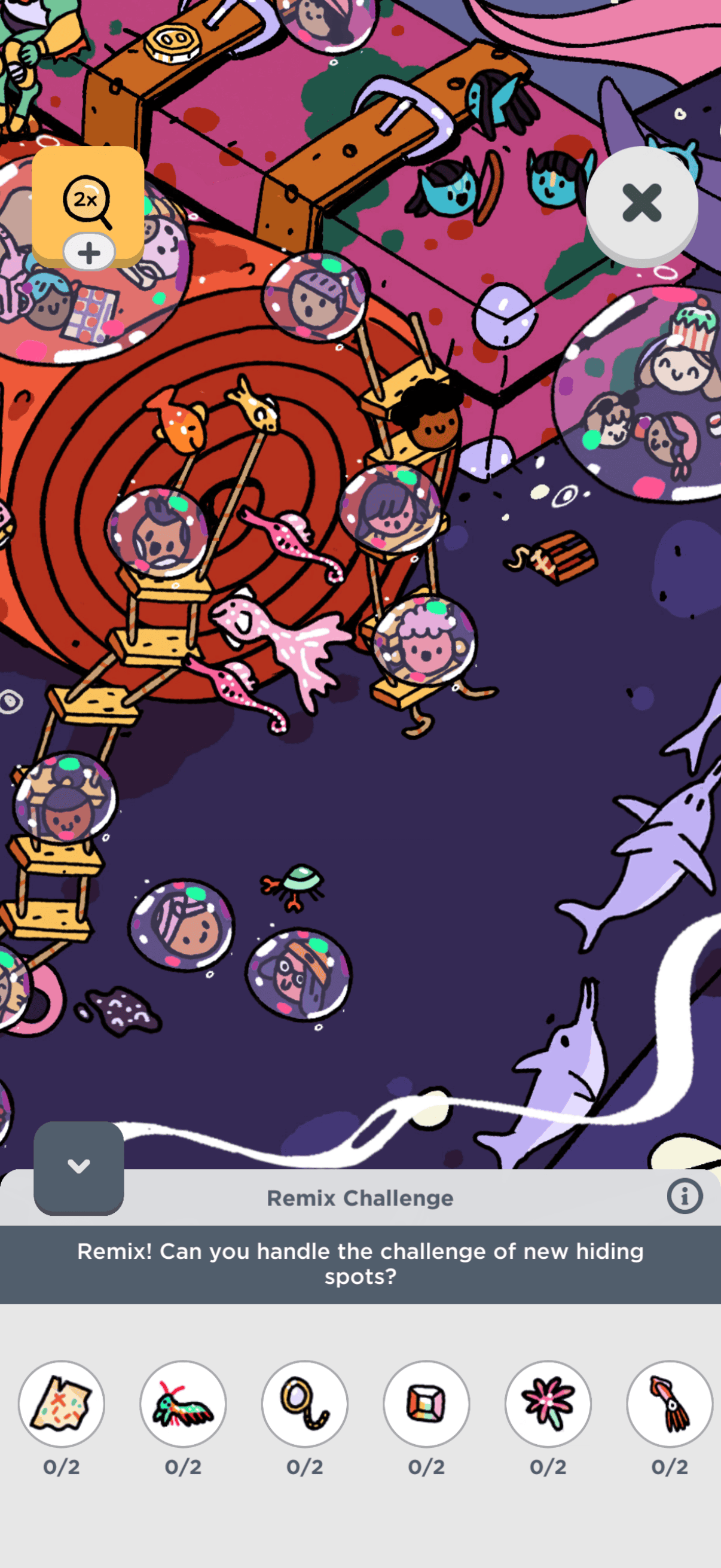Select the shrimp target item
Viewport: 721px width, 1568px height.
(183, 1404)
